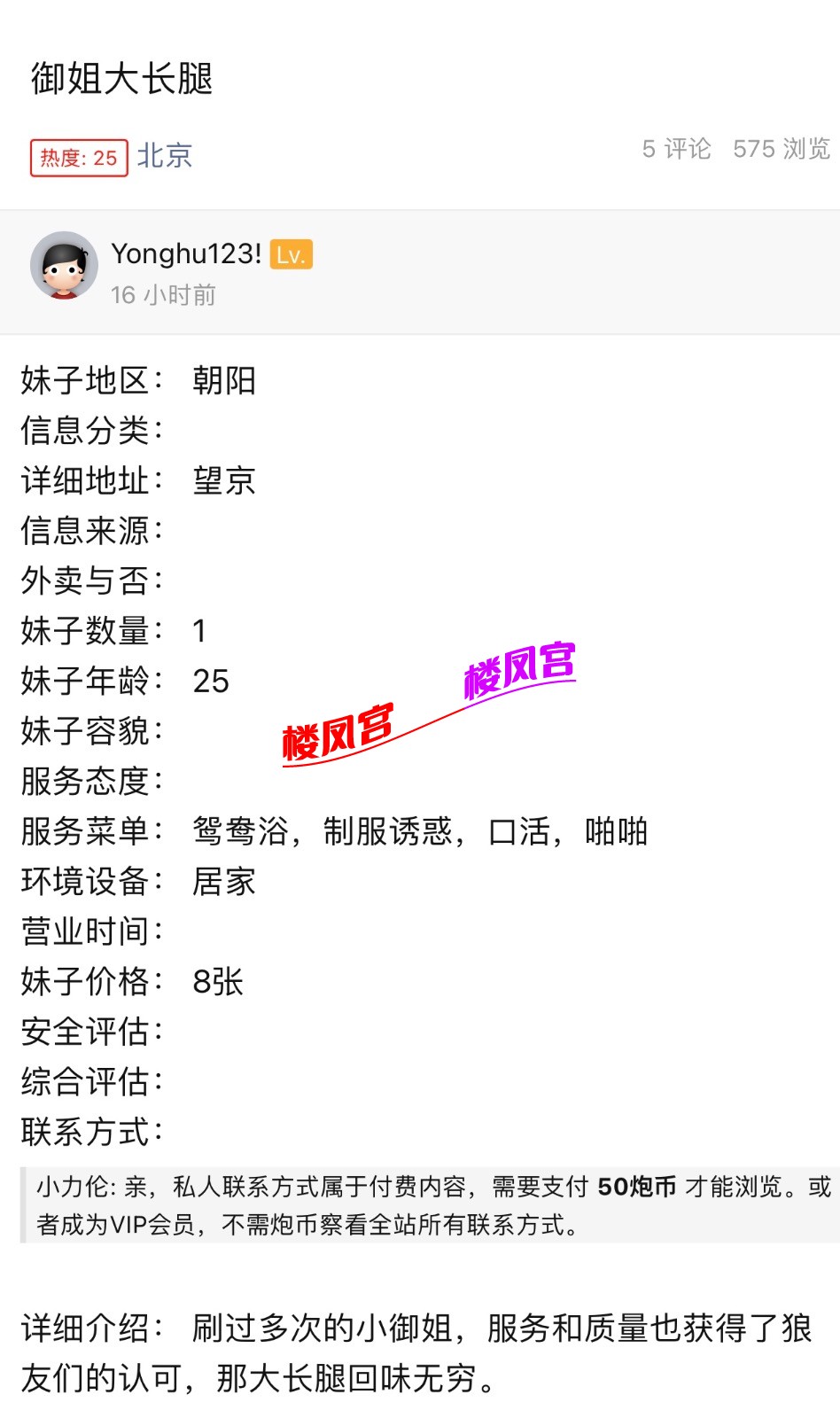Viewport: 840px width, 1418px height.
Task: Click the orange Lv. level badge
Action: (x=292, y=255)
